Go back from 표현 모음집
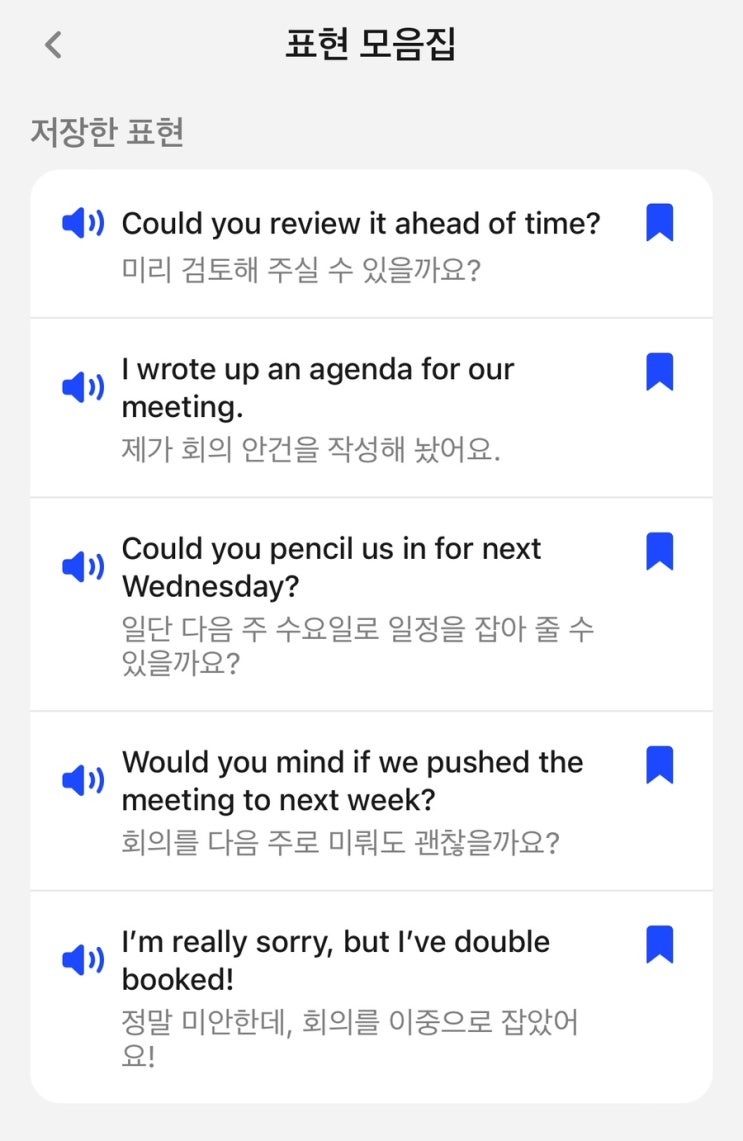Viewport: 743px width, 1141px height. pos(53,45)
